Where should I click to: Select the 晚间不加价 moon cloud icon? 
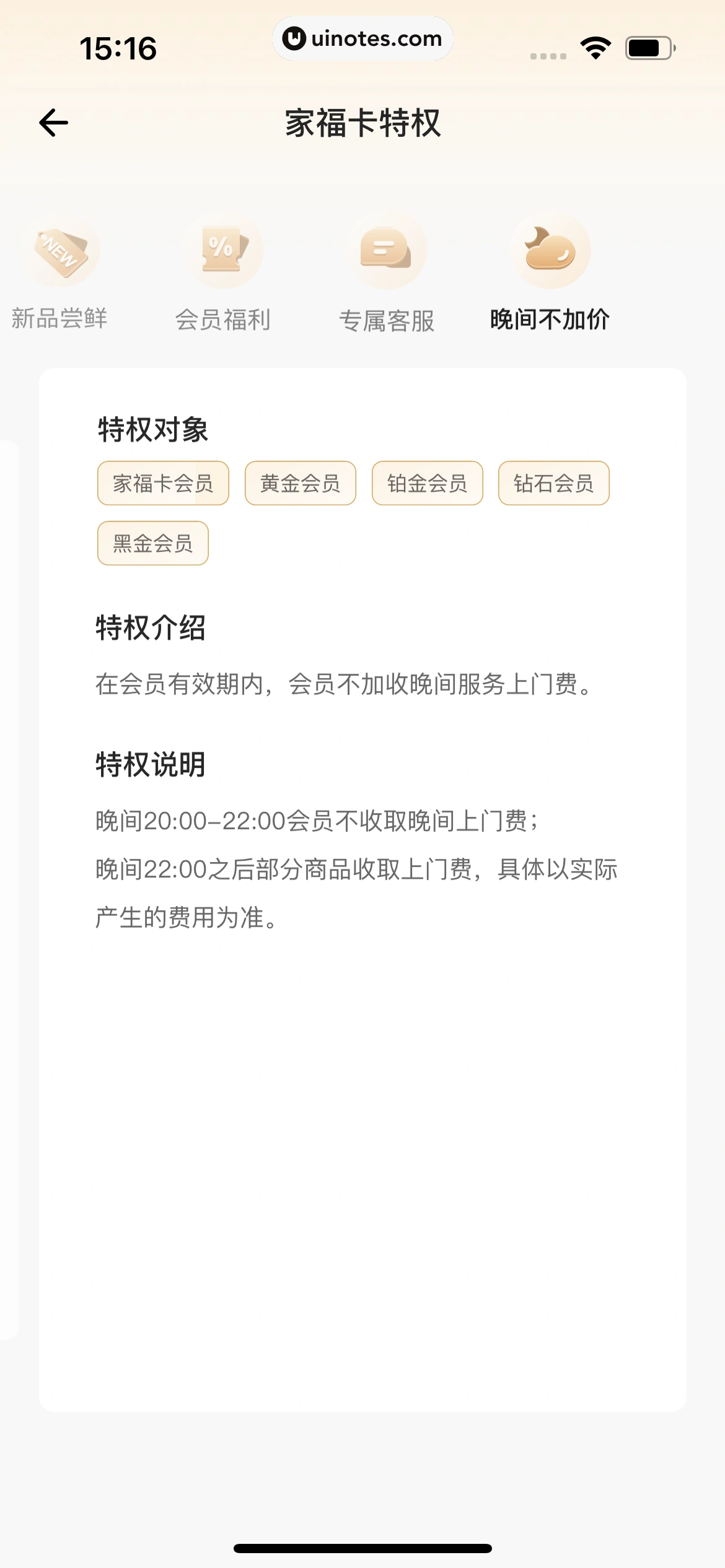point(550,250)
